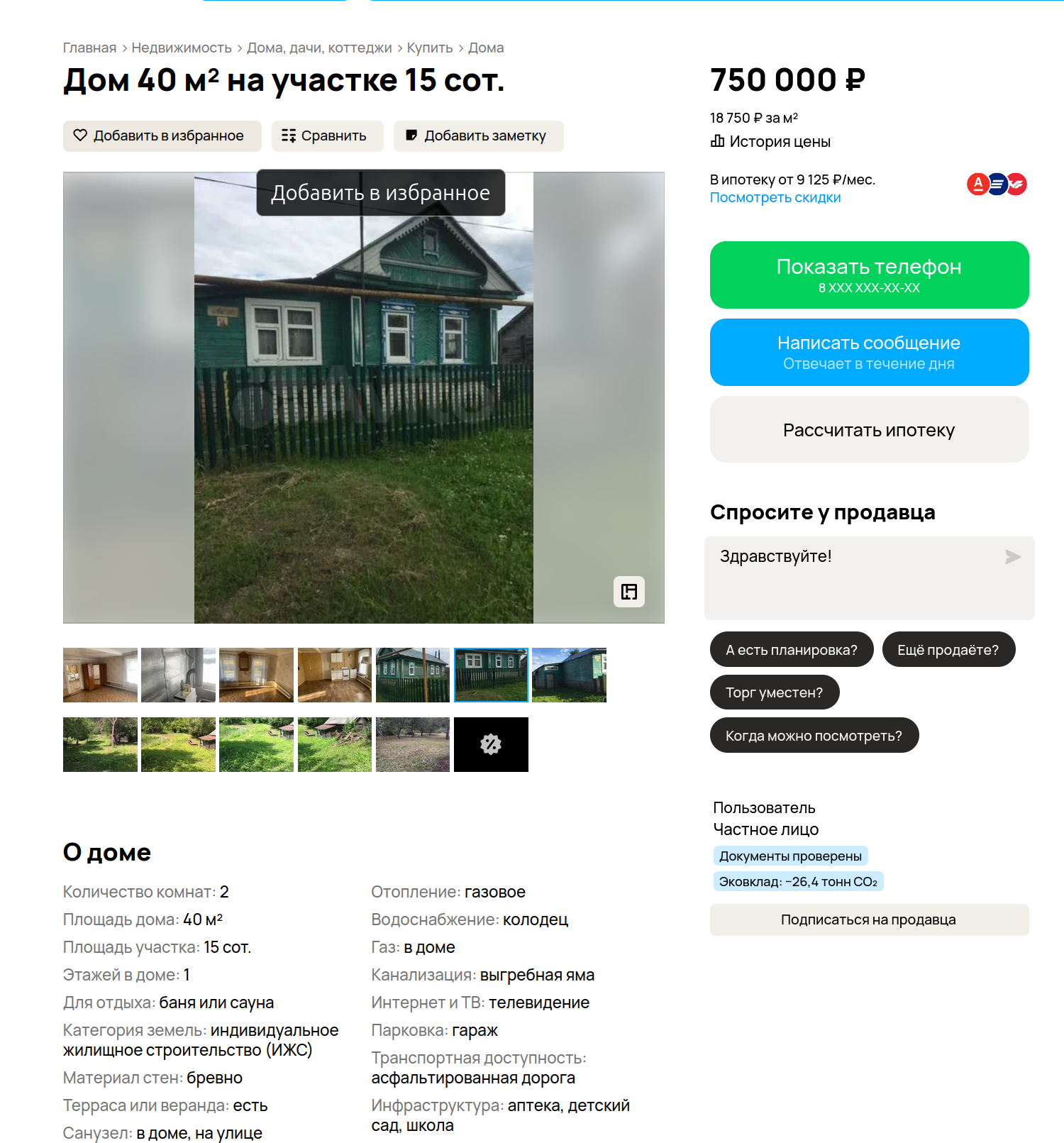The height and width of the screenshot is (1143, 1064).
Task: Open the floor plan icon on photo
Action: pos(628,591)
